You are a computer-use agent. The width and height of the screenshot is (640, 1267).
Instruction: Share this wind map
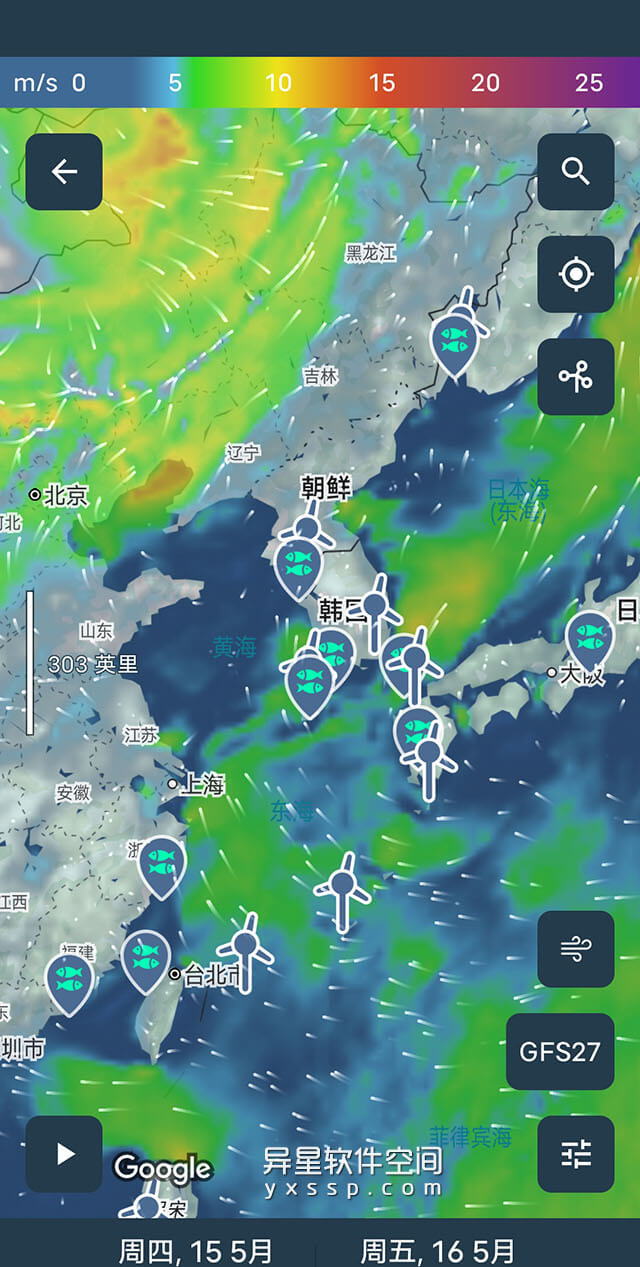576,377
